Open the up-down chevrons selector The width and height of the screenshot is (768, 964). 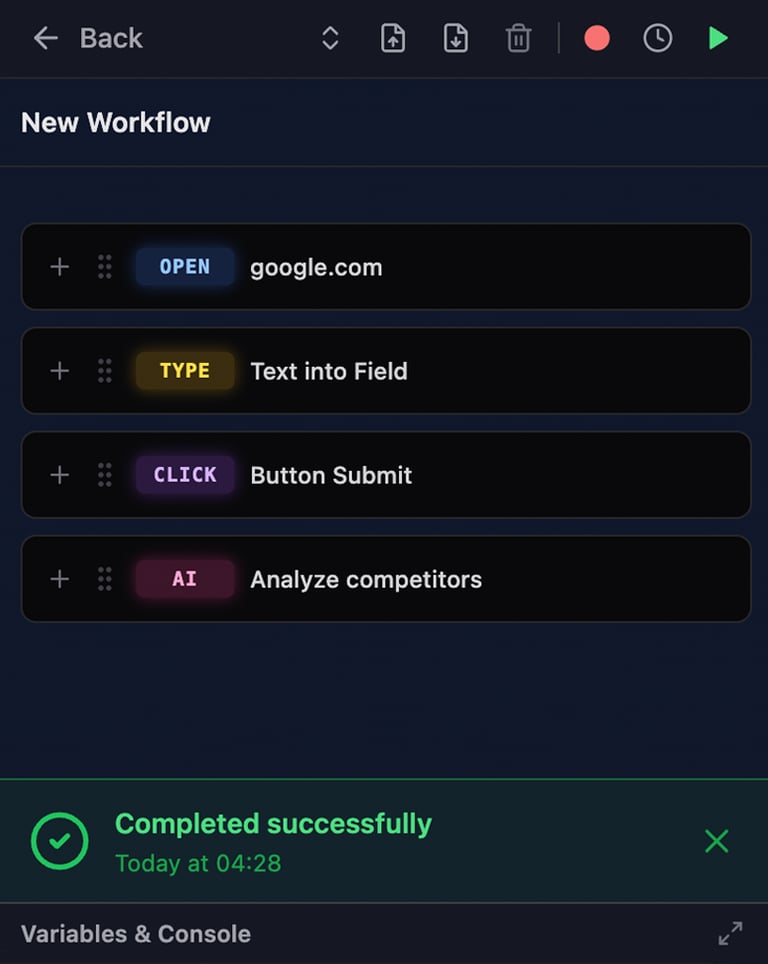[330, 38]
